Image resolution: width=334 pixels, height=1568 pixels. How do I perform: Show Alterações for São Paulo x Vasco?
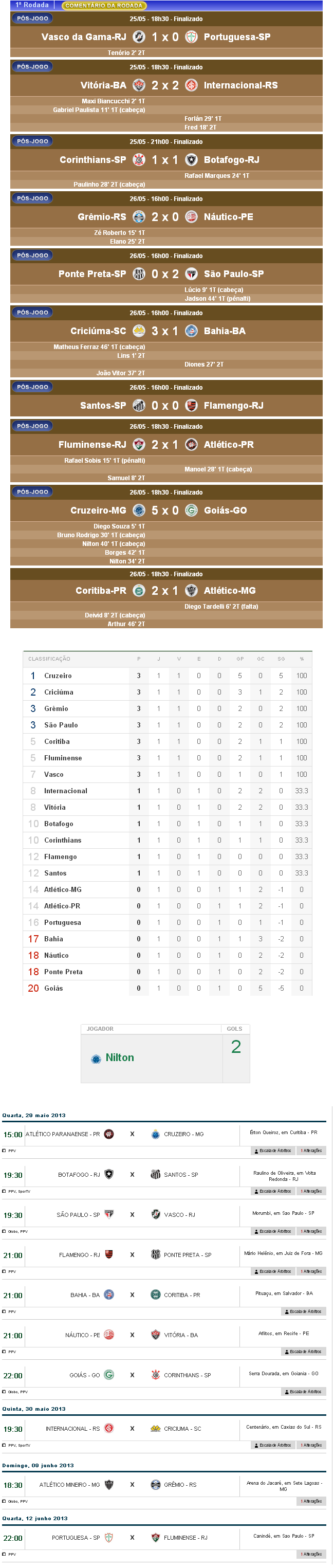pos(311,1231)
